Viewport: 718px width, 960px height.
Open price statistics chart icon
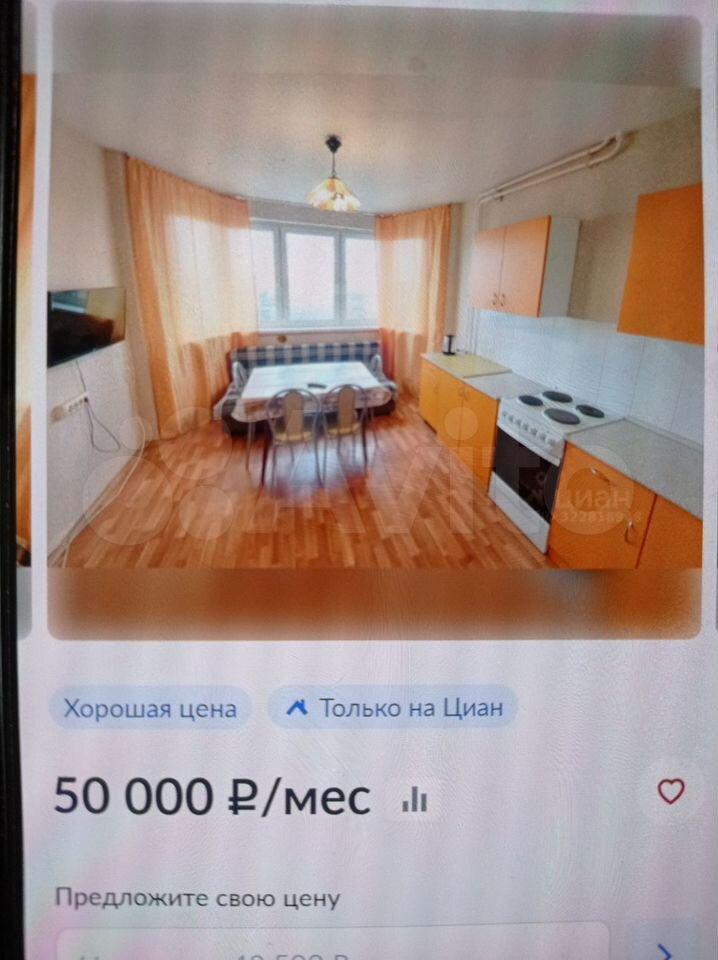(x=414, y=799)
